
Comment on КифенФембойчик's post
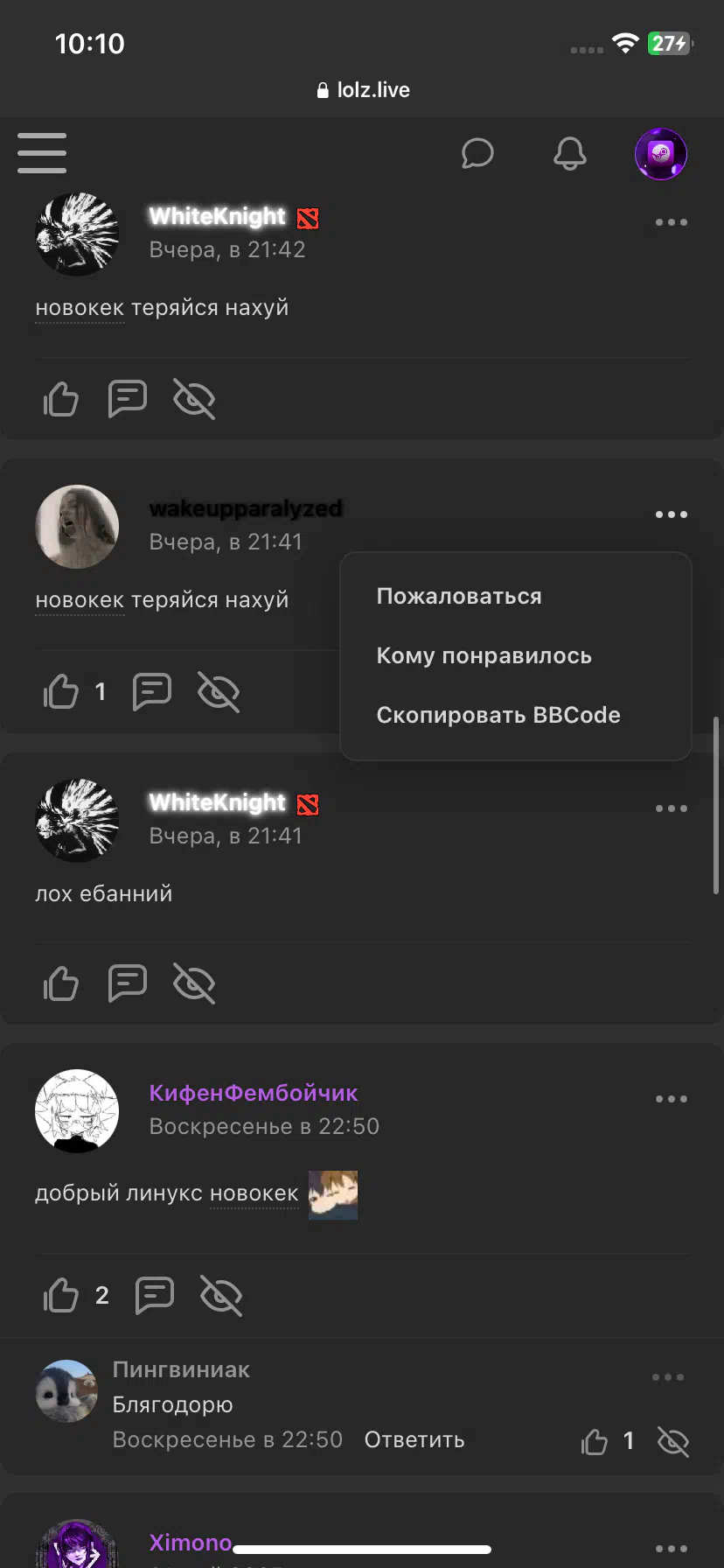(155, 1295)
